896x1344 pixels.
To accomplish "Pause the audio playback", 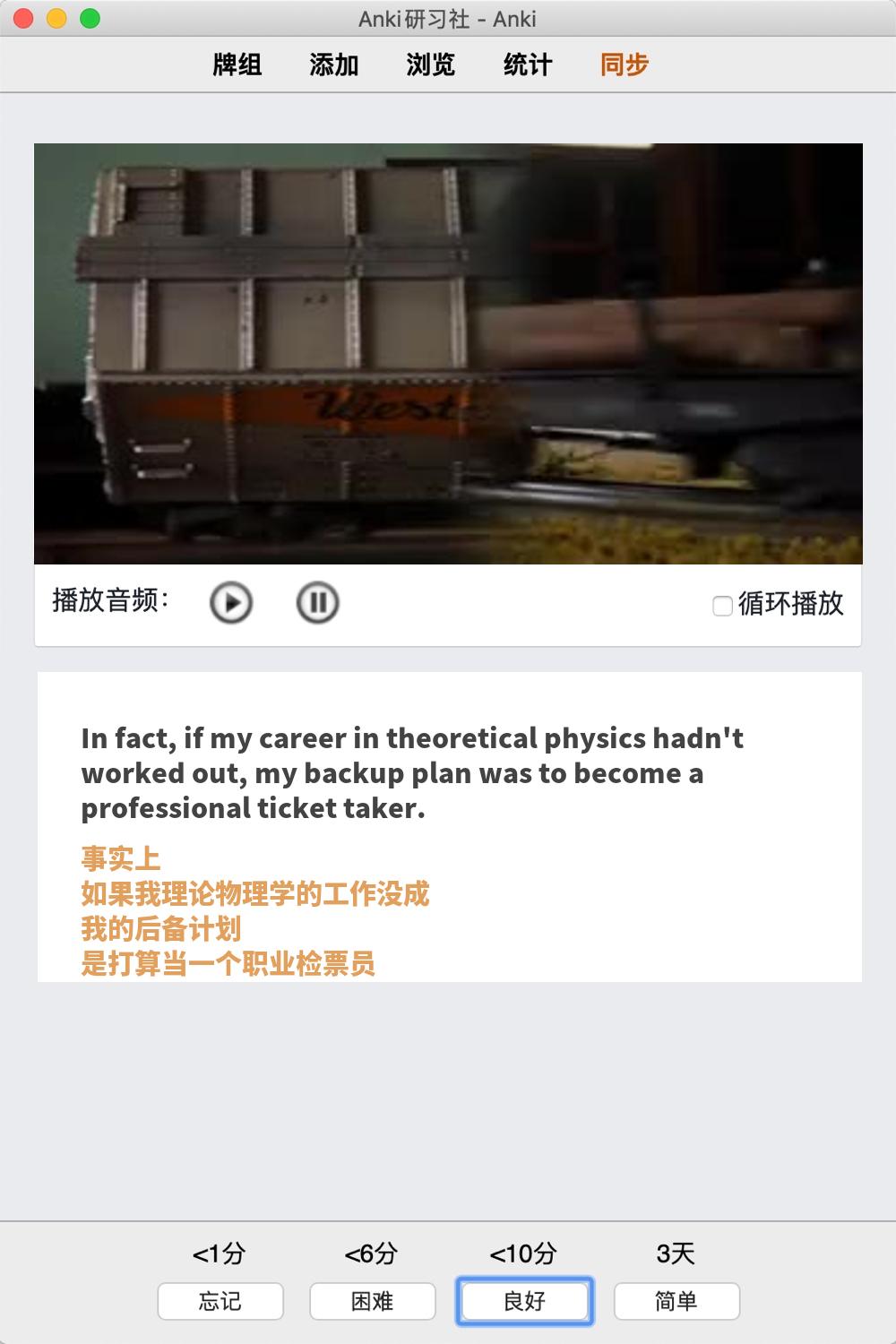I will click(317, 602).
